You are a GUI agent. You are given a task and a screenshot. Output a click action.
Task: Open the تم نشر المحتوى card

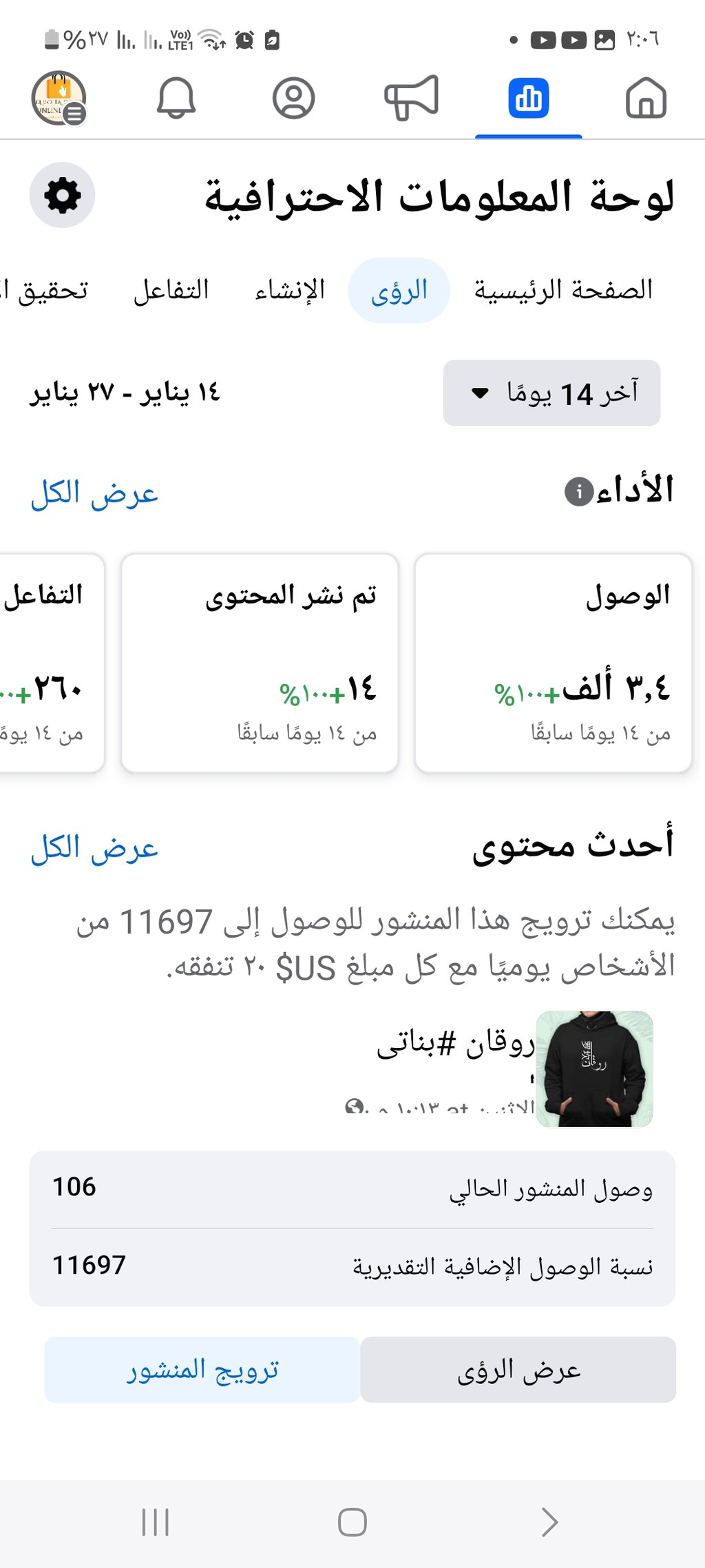pyautogui.click(x=260, y=663)
